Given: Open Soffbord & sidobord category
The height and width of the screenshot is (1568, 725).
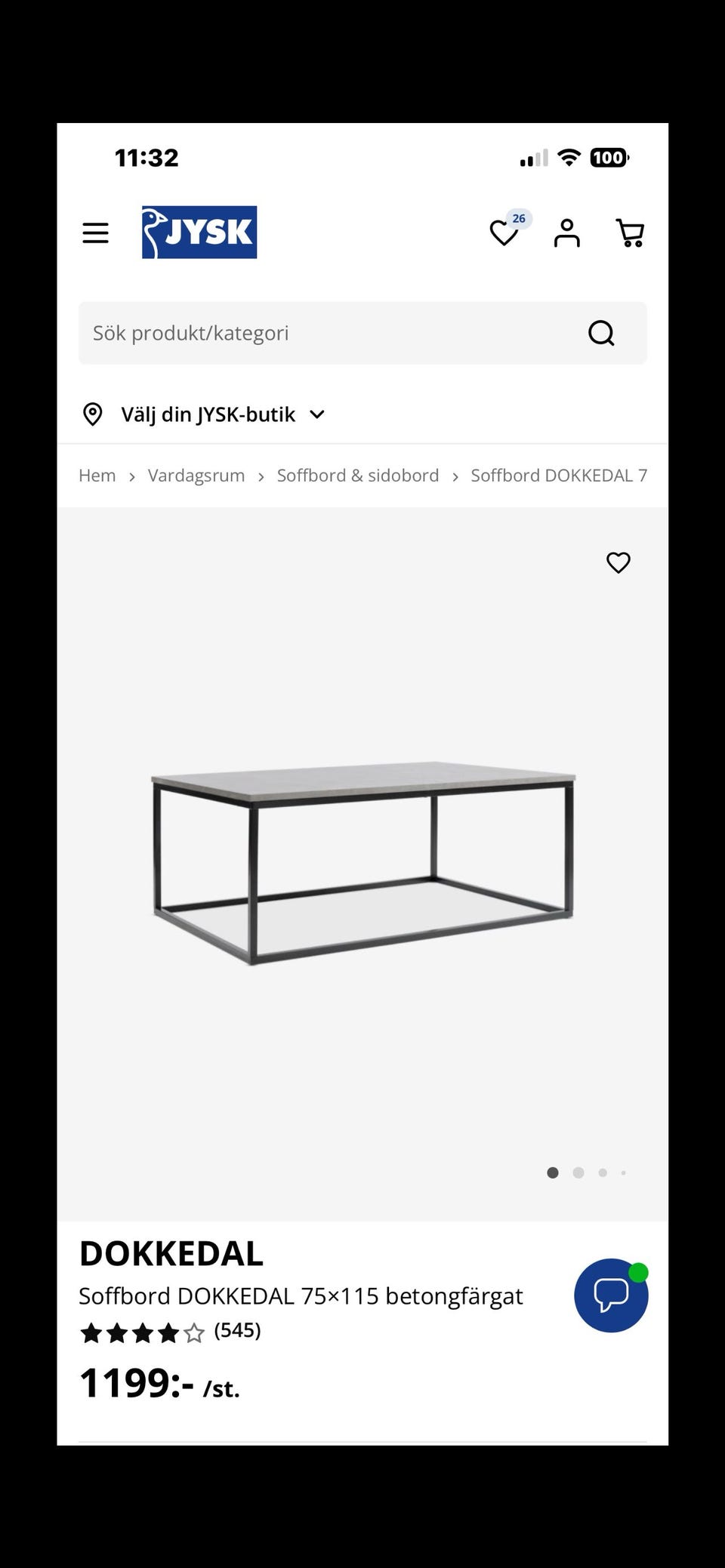Looking at the screenshot, I should [358, 475].
